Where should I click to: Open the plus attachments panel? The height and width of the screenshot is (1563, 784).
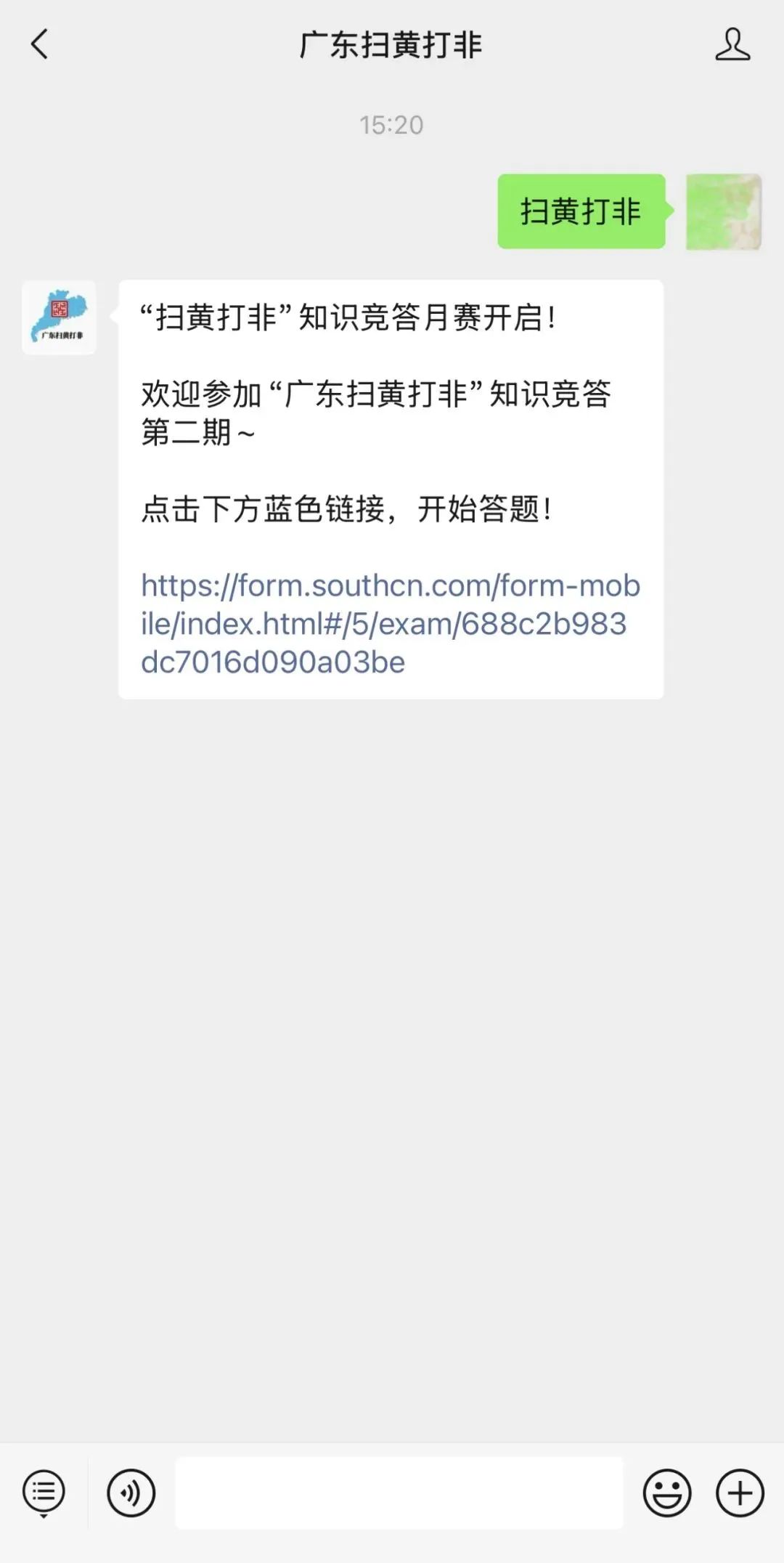pos(740,1493)
